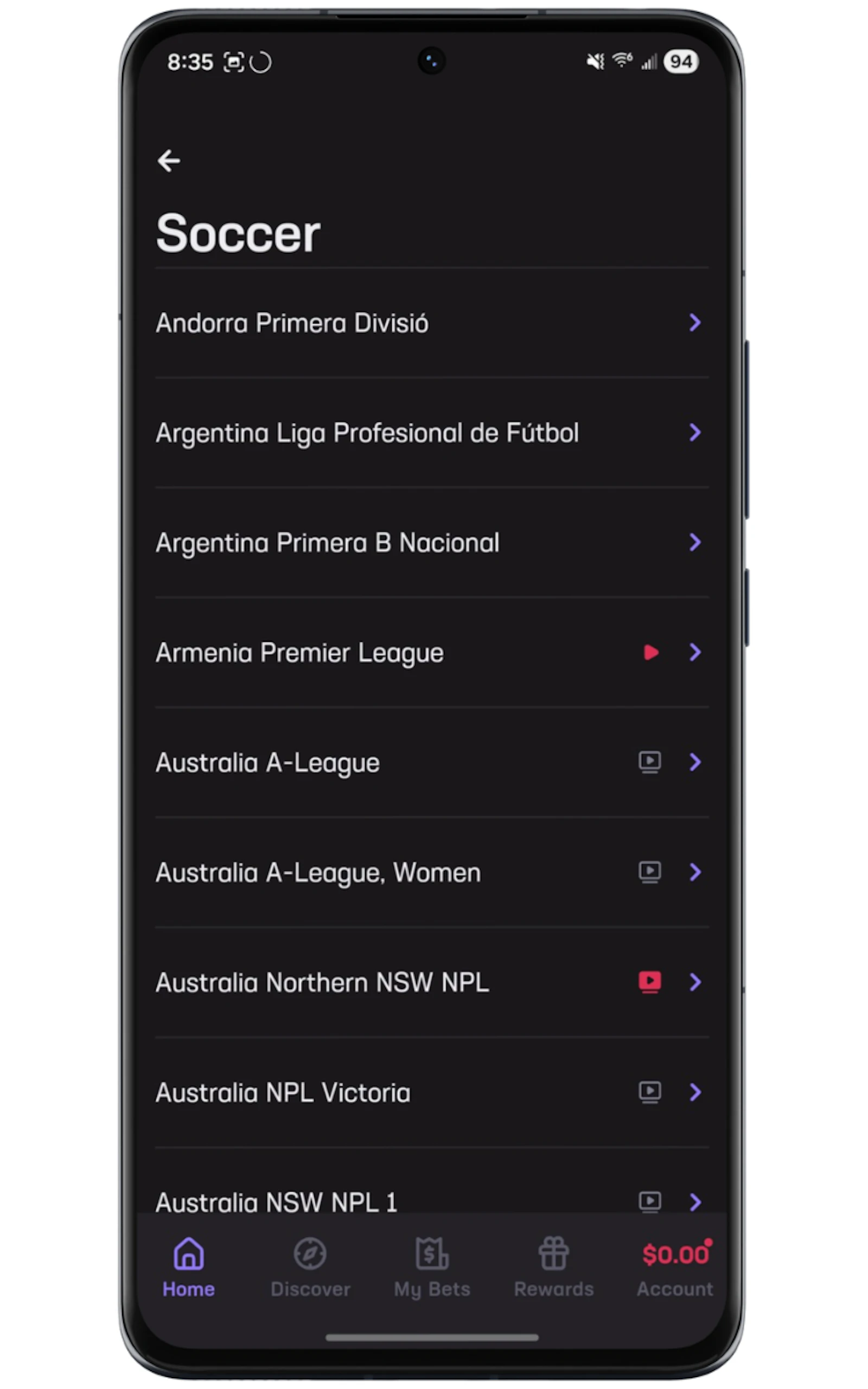View Australia A-League matches

(x=431, y=763)
